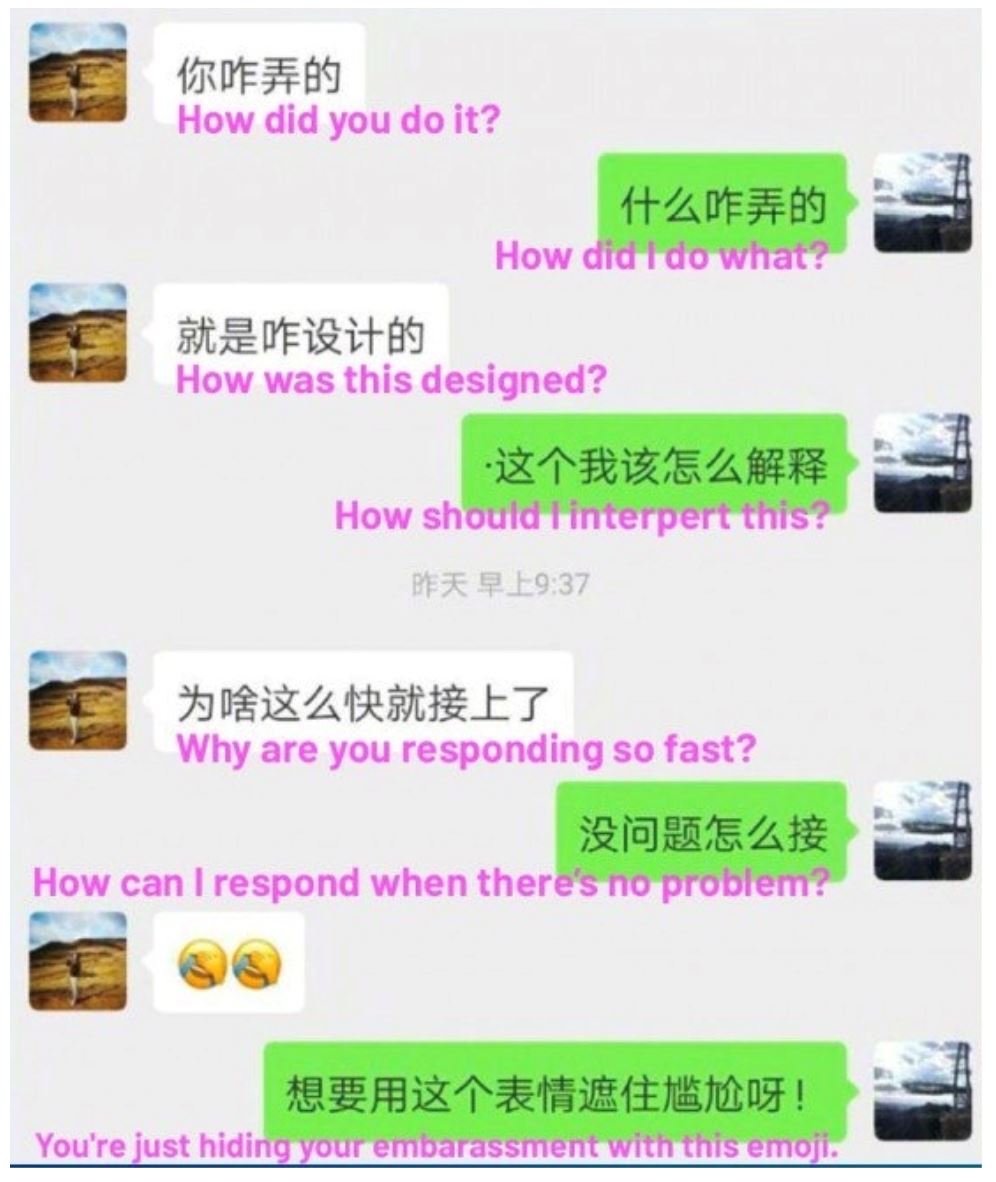Tap the second laughing-crying emoji sticker

tap(258, 963)
